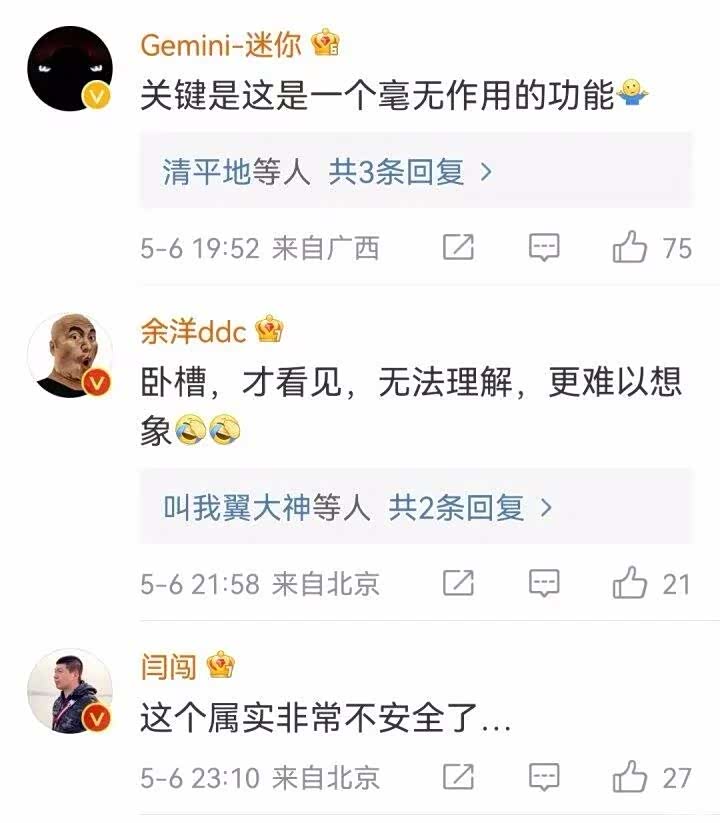Image resolution: width=720 pixels, height=823 pixels.
Task: Open the username 余洋ddc
Action: [x=194, y=331]
